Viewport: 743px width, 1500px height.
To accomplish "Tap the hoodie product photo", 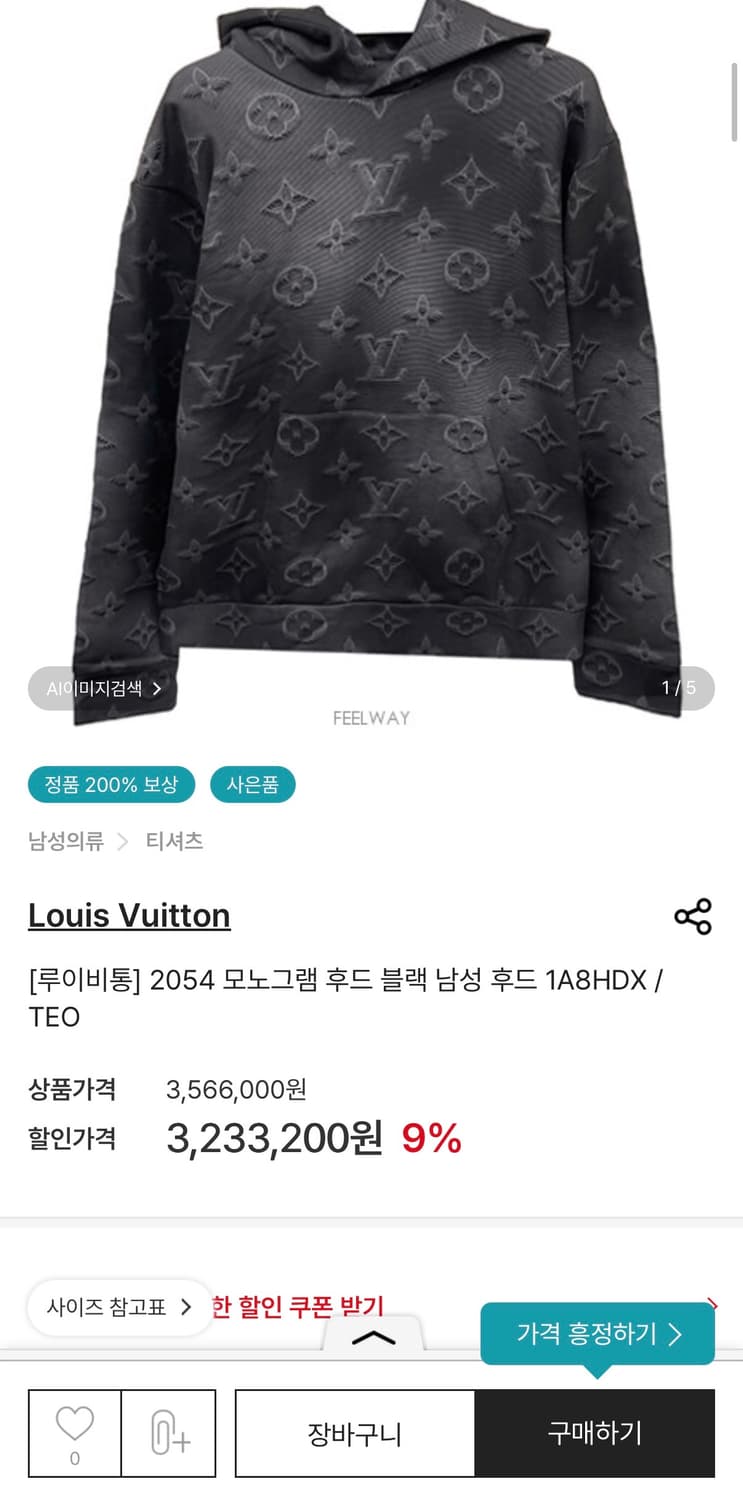I will click(371, 350).
